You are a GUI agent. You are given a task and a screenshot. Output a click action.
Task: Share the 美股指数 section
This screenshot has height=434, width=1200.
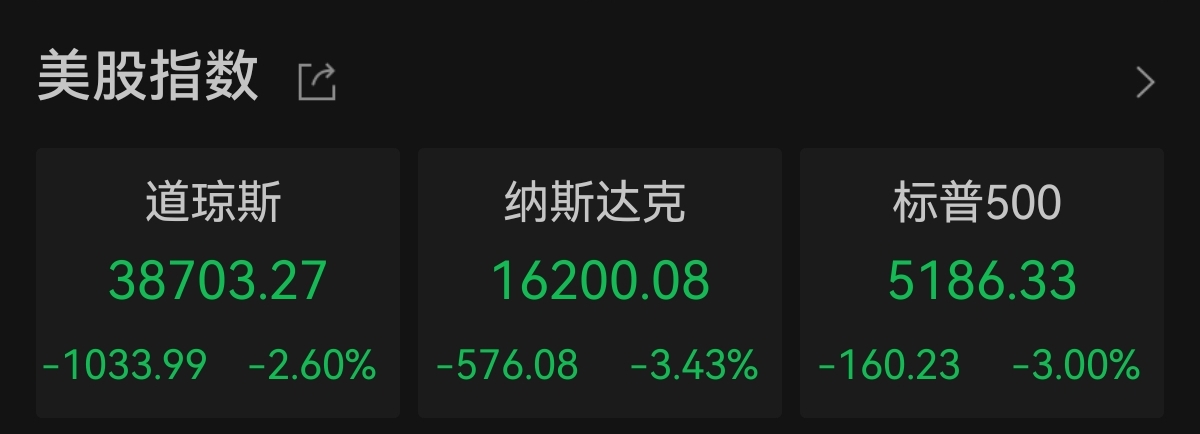click(317, 81)
